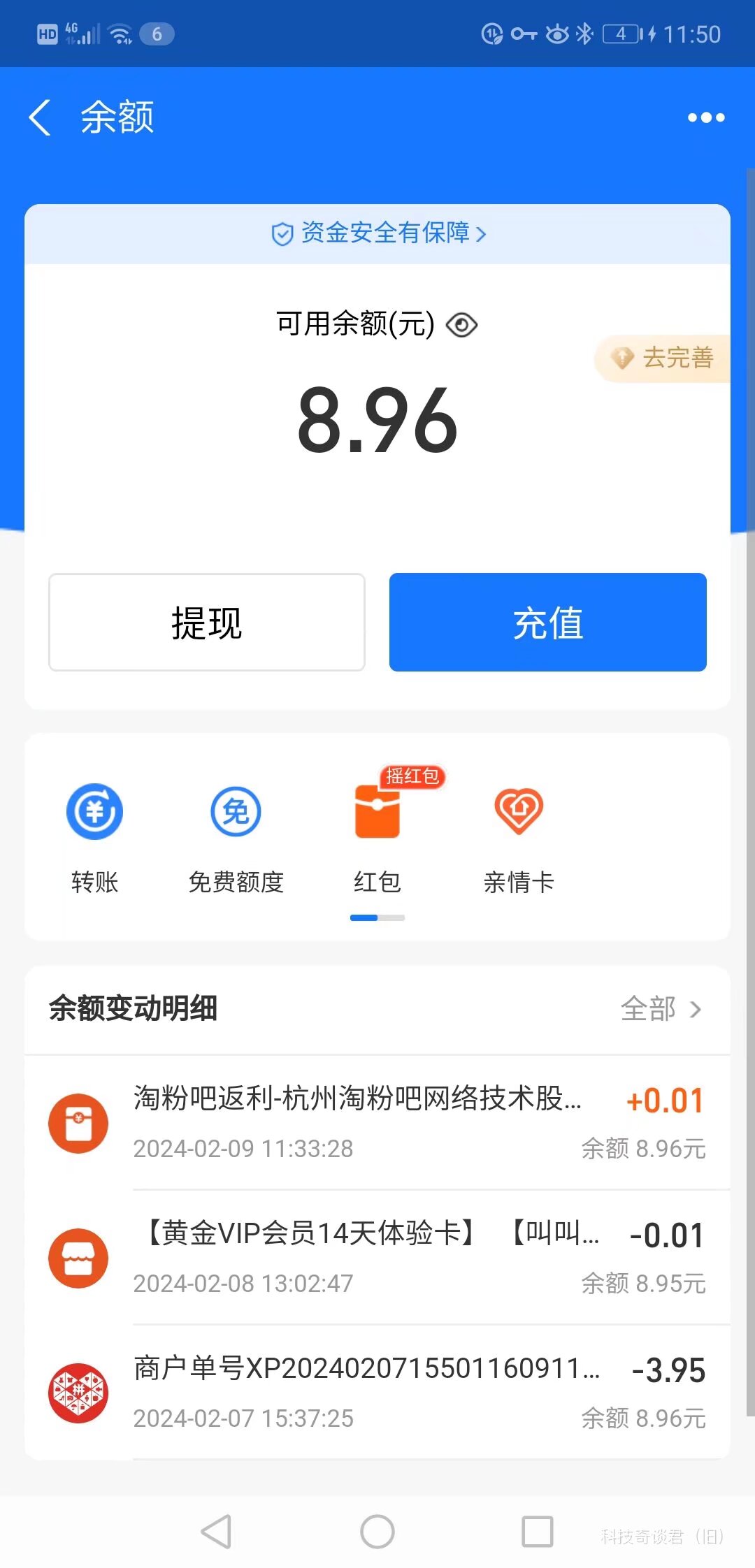View 全部 balance change details
This screenshot has height=1568, width=755.
(661, 1009)
